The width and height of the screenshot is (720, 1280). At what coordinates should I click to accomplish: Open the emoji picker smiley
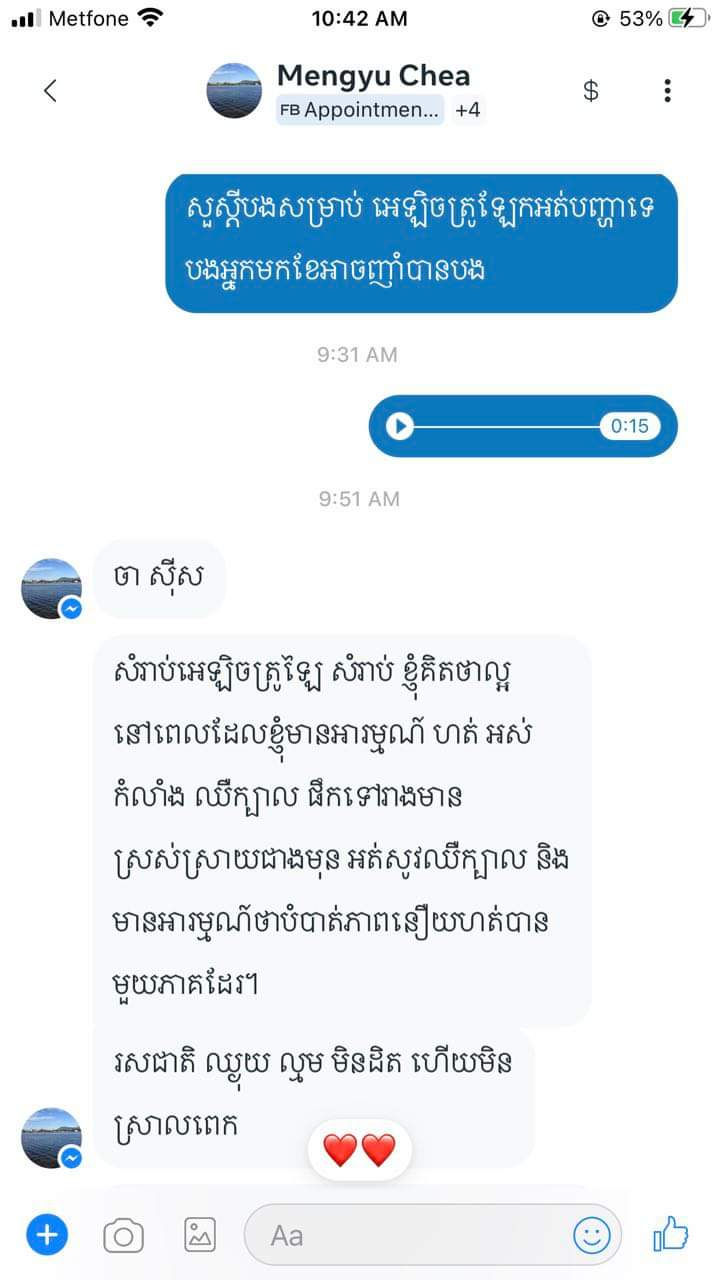(x=591, y=1236)
